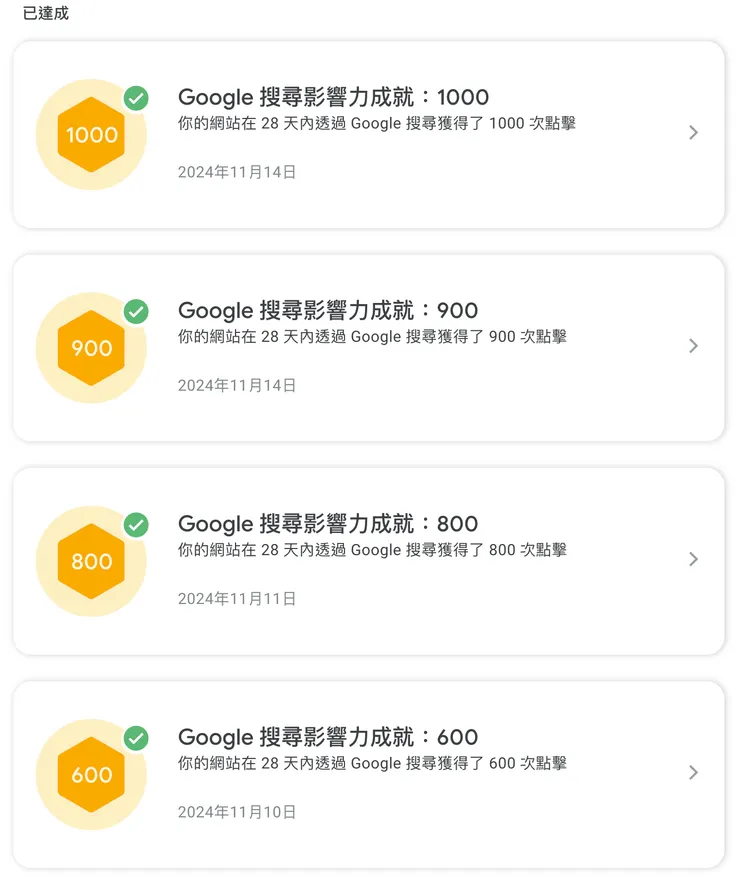Image resolution: width=740 pixels, height=877 pixels.
Task: Expand the 900 achievement details chevron
Action: pyautogui.click(x=694, y=346)
